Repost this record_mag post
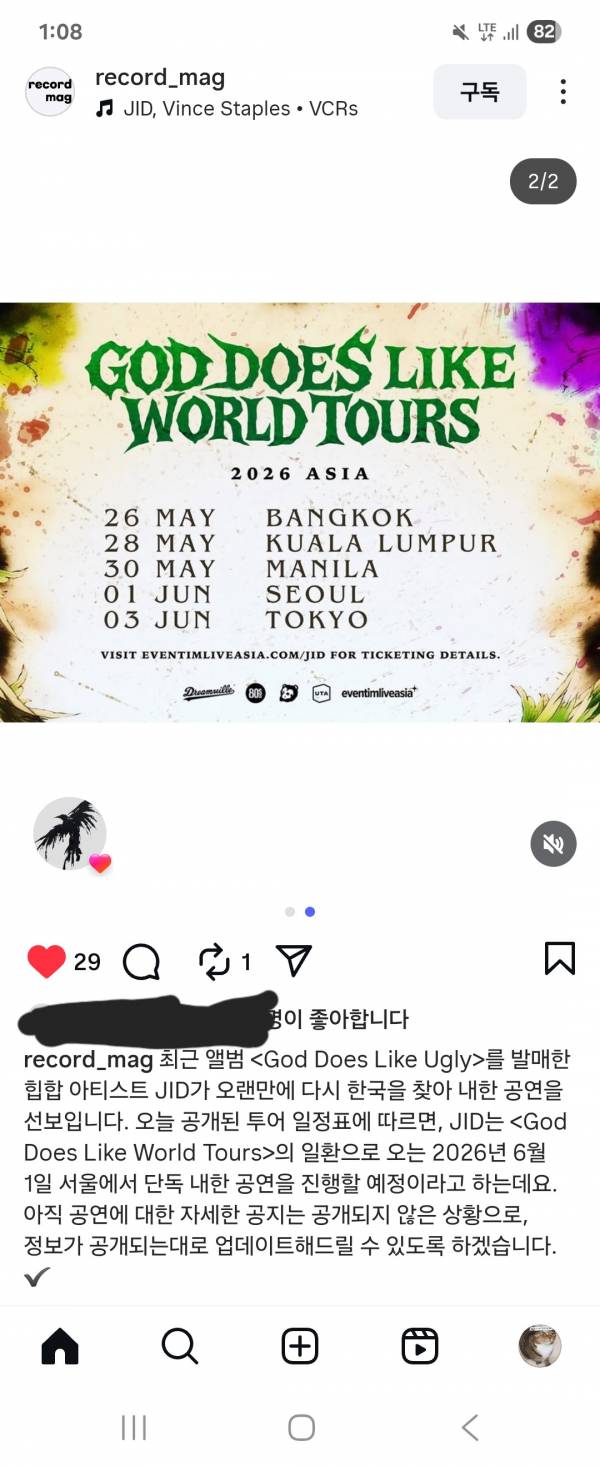This screenshot has width=600, height=1466. pyautogui.click(x=215, y=962)
